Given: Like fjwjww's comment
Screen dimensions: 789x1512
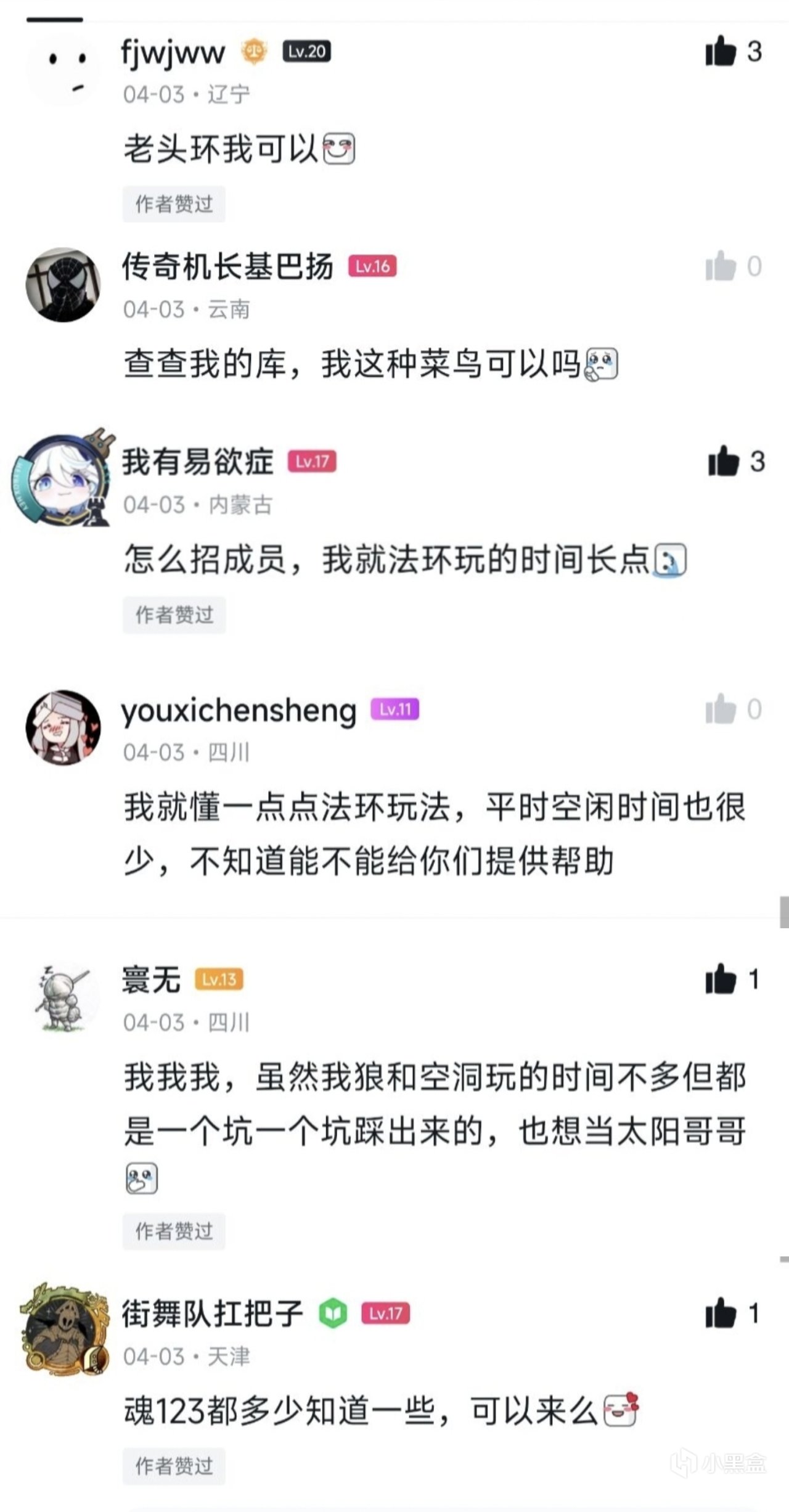Looking at the screenshot, I should [721, 51].
